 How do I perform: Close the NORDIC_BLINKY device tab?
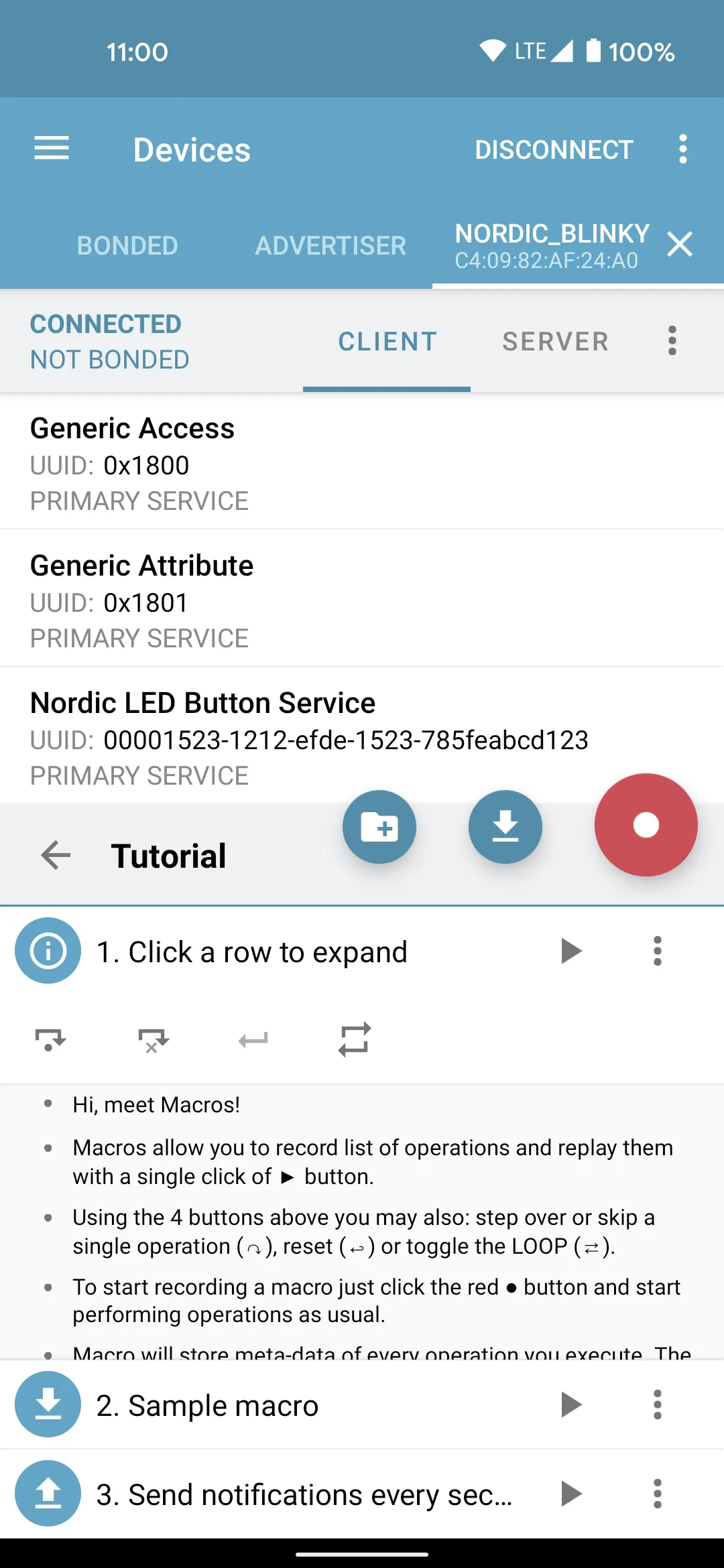click(680, 245)
